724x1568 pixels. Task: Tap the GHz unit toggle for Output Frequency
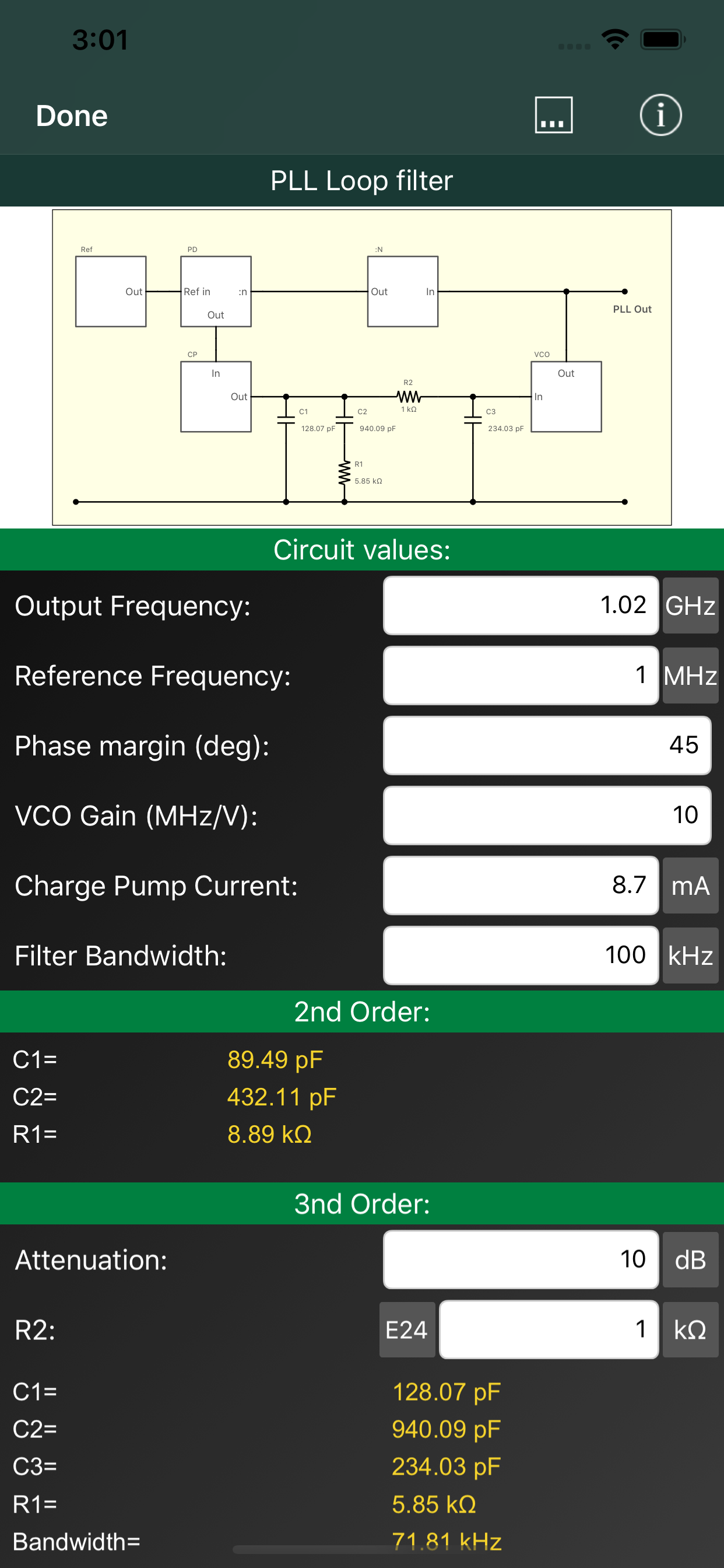click(x=690, y=605)
